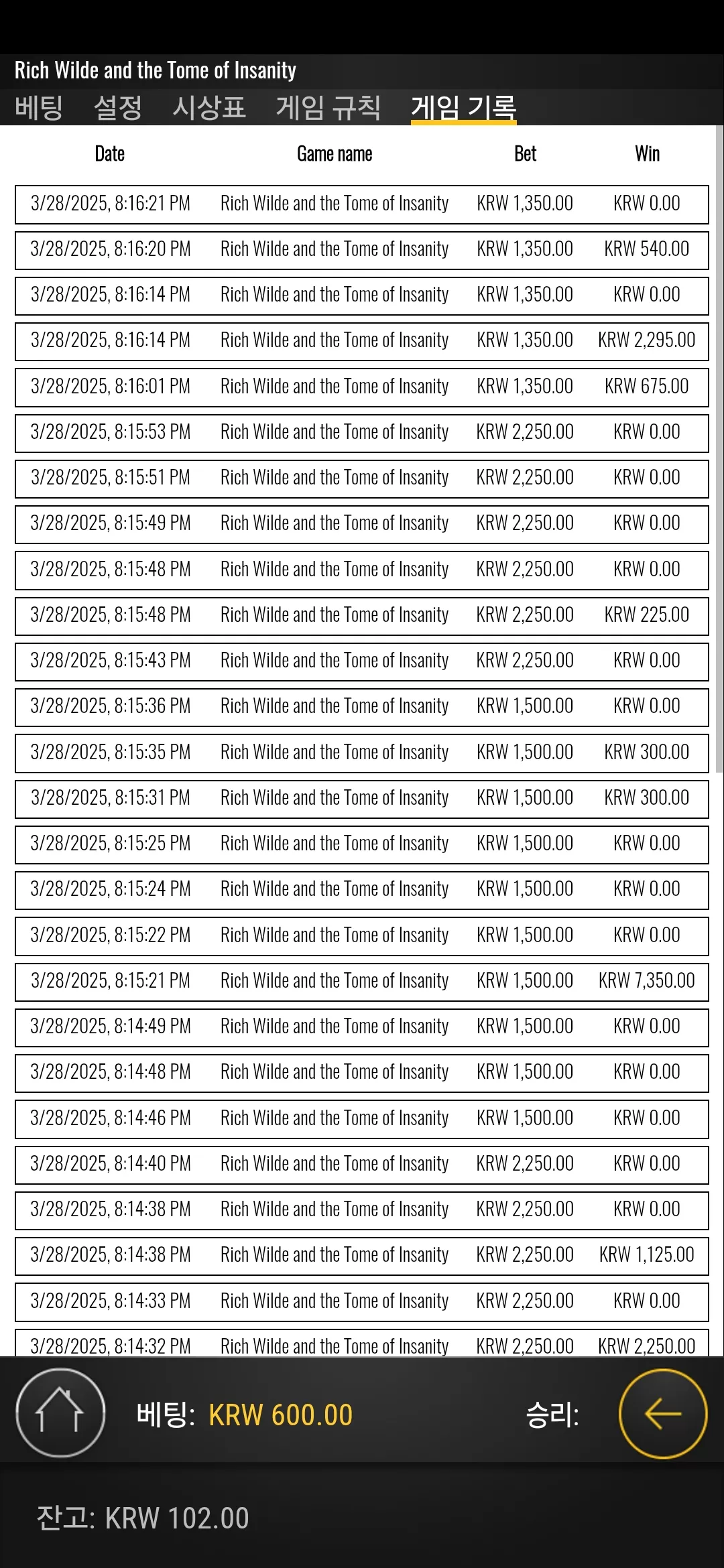Open the game record at 8:16:01 PM
The height and width of the screenshot is (1568, 724).
point(362,387)
